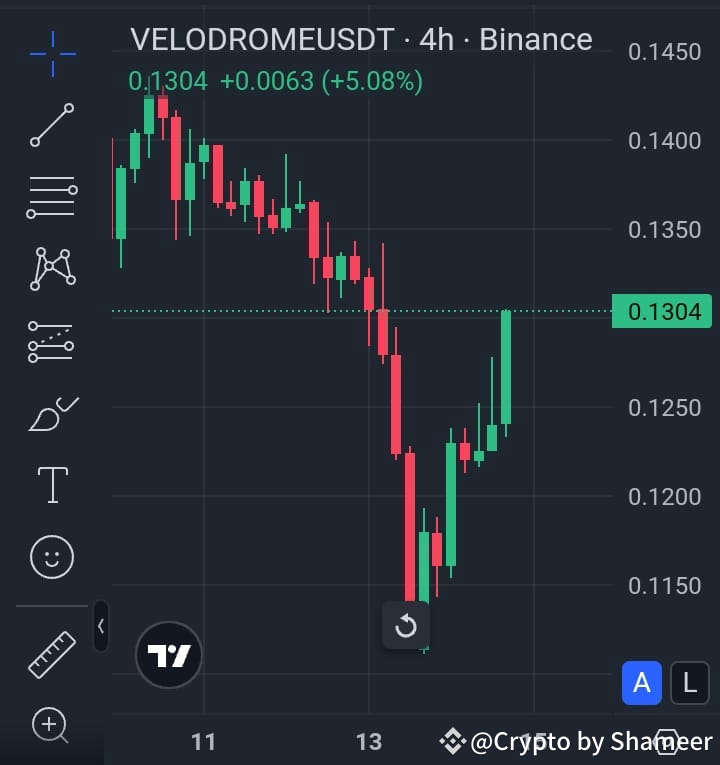Click the TradingView logo button
720x765 pixels.
coord(168,655)
